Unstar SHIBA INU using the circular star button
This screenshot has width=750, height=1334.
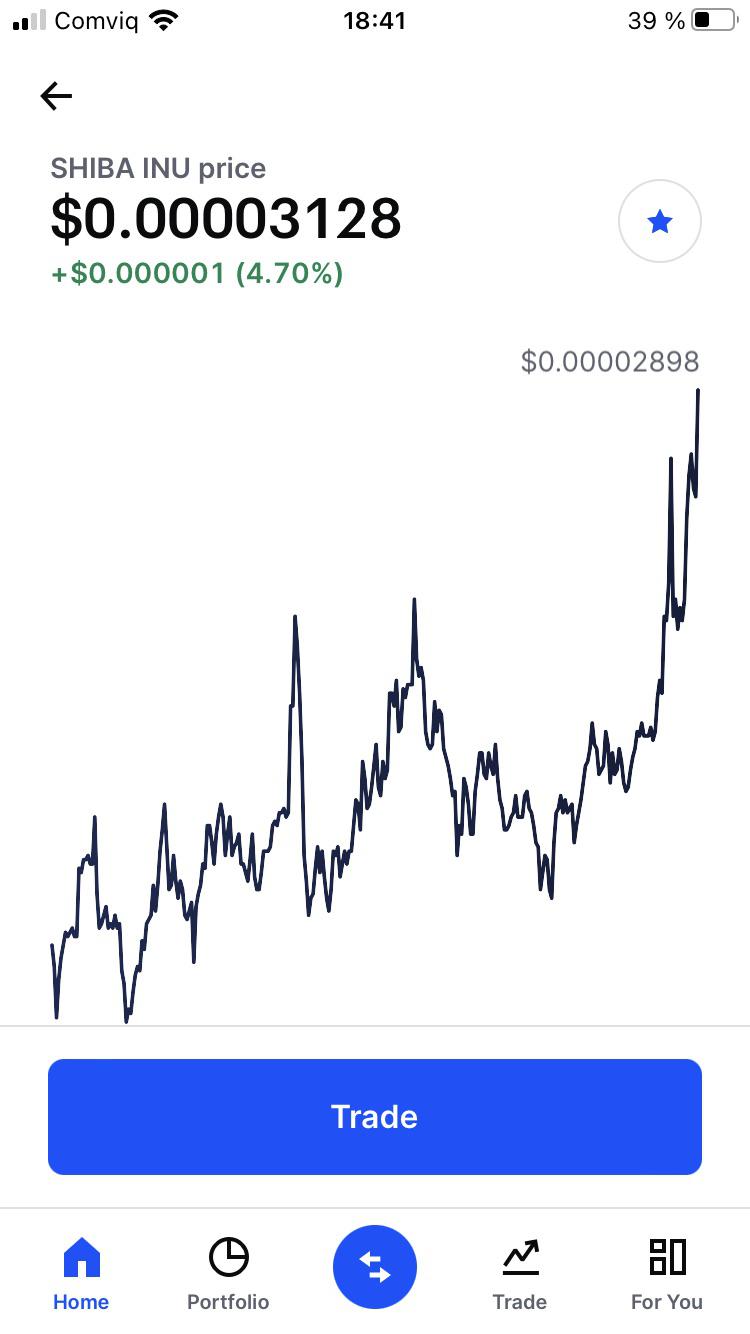pyautogui.click(x=659, y=220)
